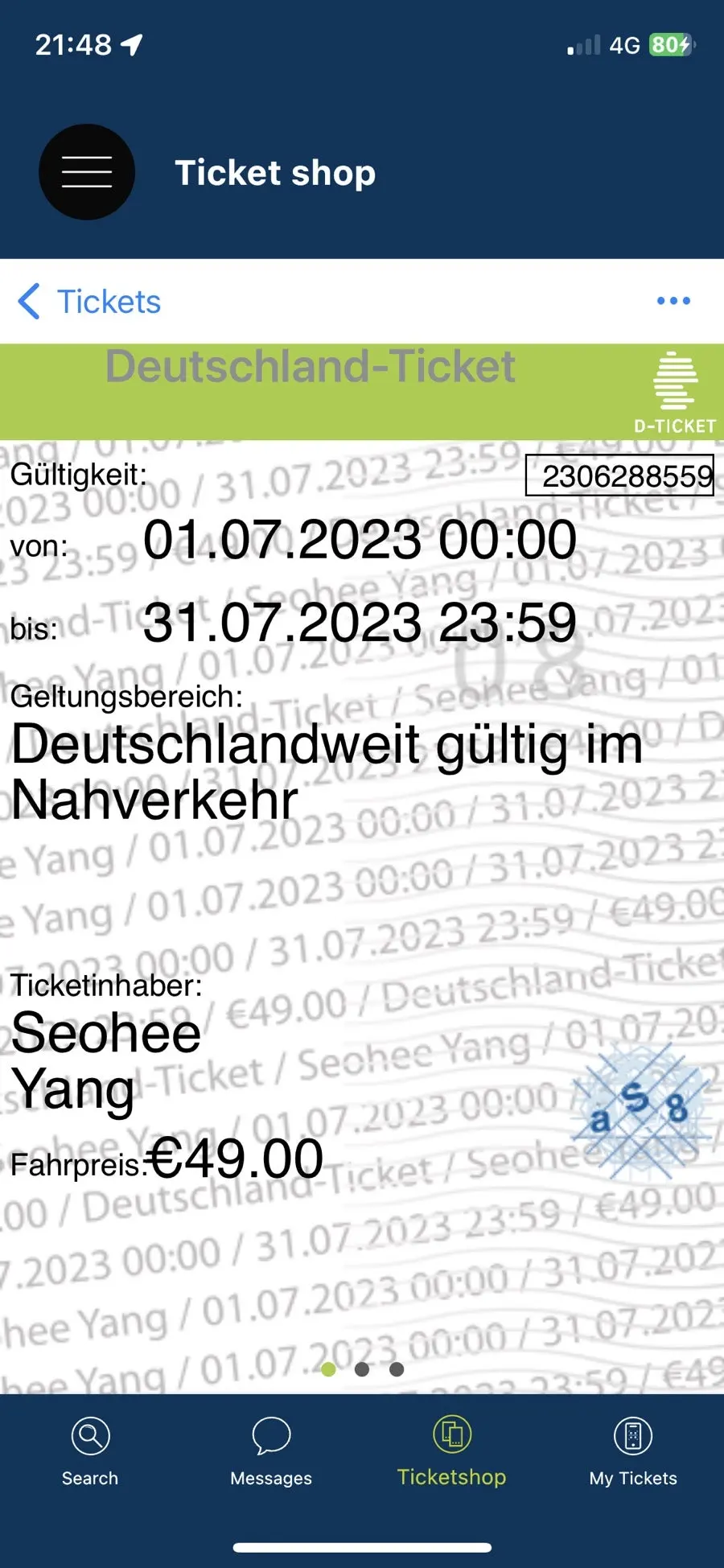Go back to Tickets
This screenshot has width=724, height=1568.
[x=89, y=302]
